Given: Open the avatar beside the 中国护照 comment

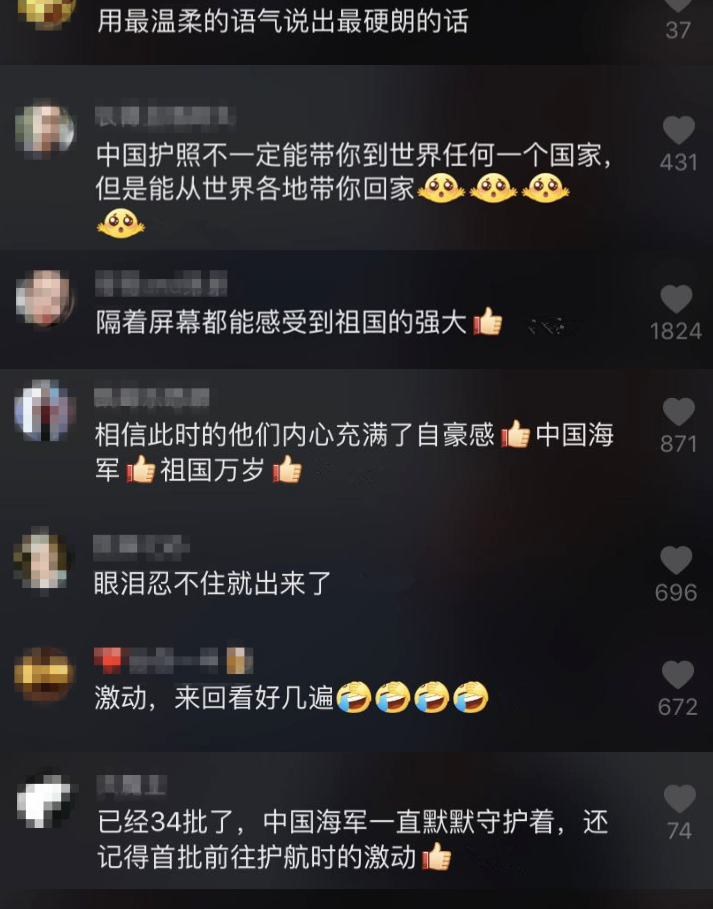Looking at the screenshot, I should (45, 130).
